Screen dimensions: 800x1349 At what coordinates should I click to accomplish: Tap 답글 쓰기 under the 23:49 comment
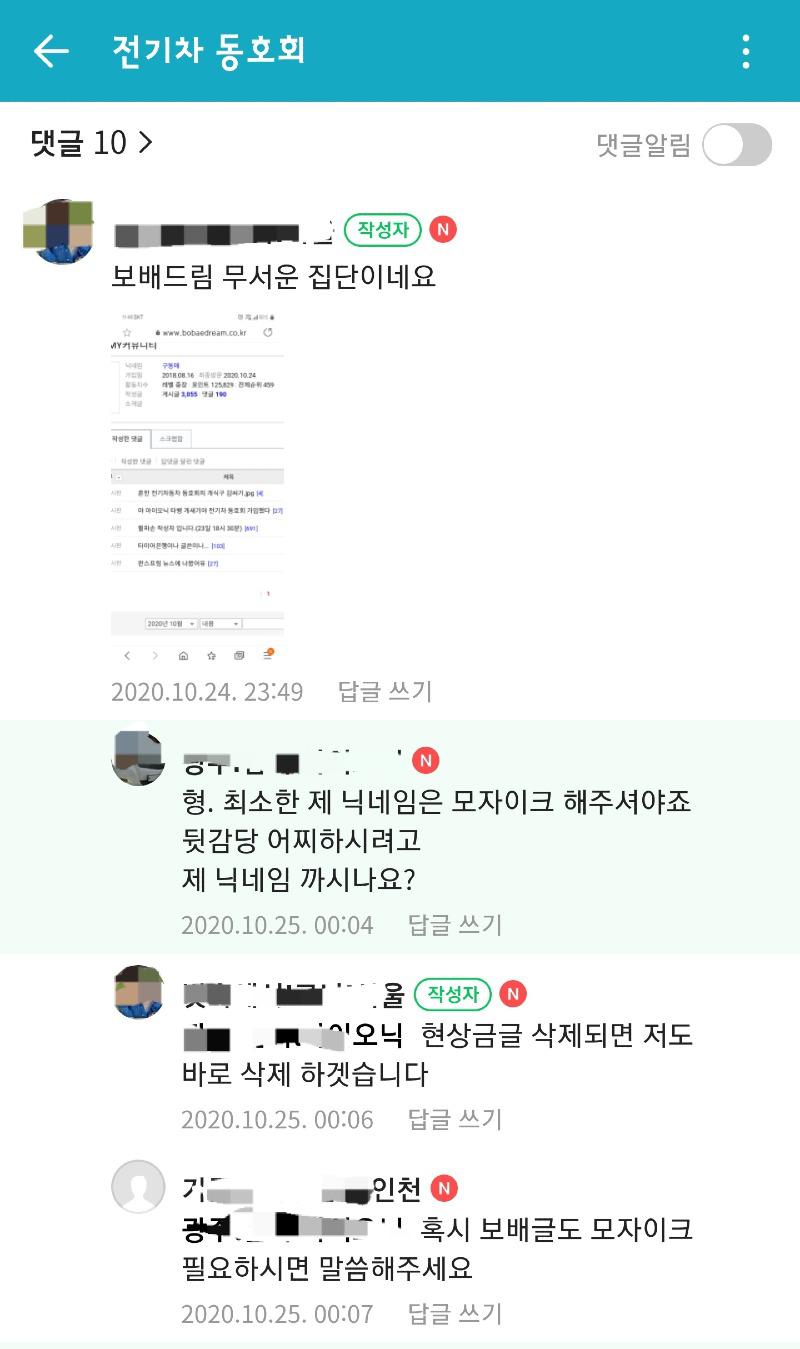(385, 691)
